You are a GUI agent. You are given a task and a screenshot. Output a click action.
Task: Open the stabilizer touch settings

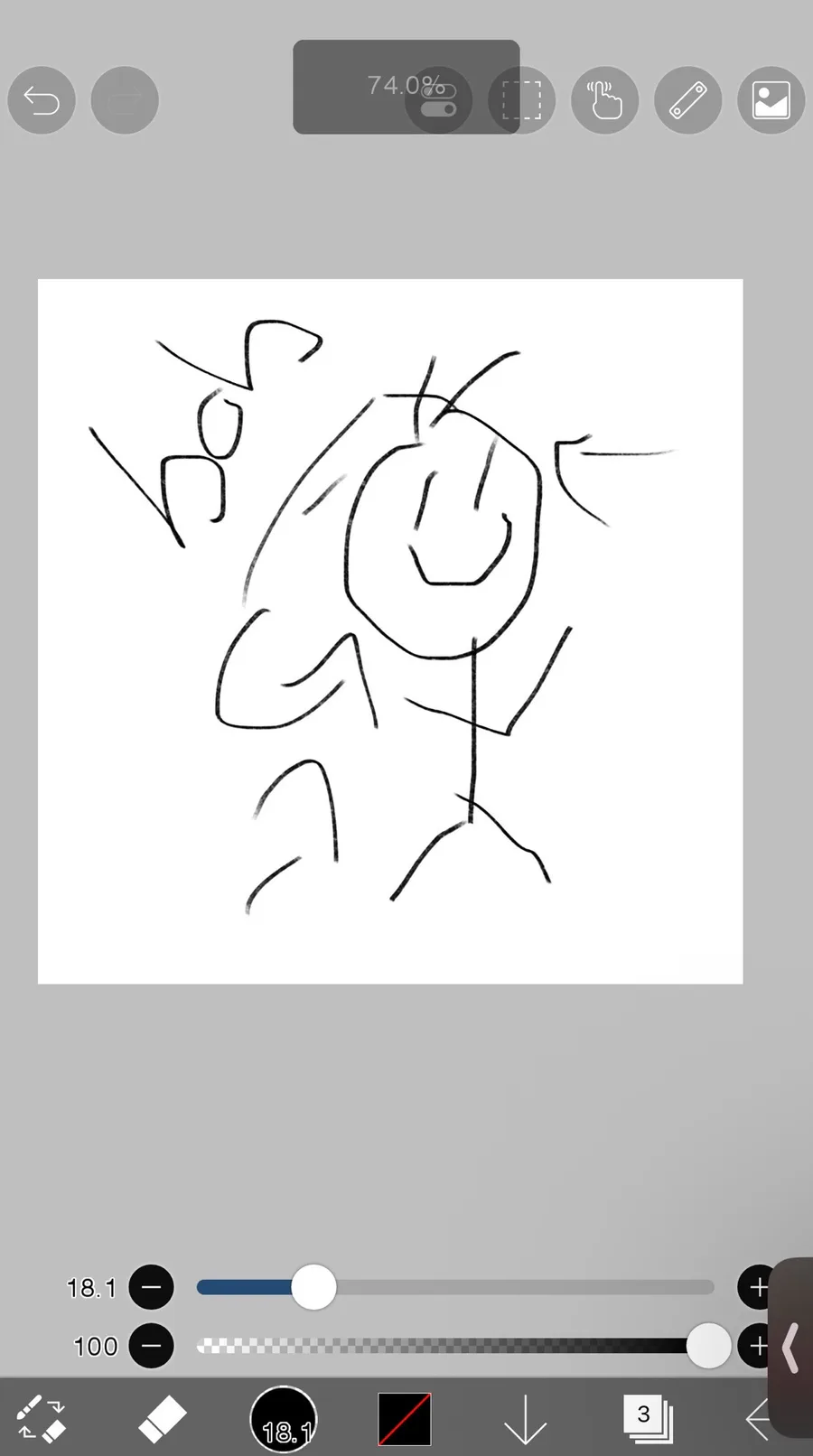(x=604, y=100)
